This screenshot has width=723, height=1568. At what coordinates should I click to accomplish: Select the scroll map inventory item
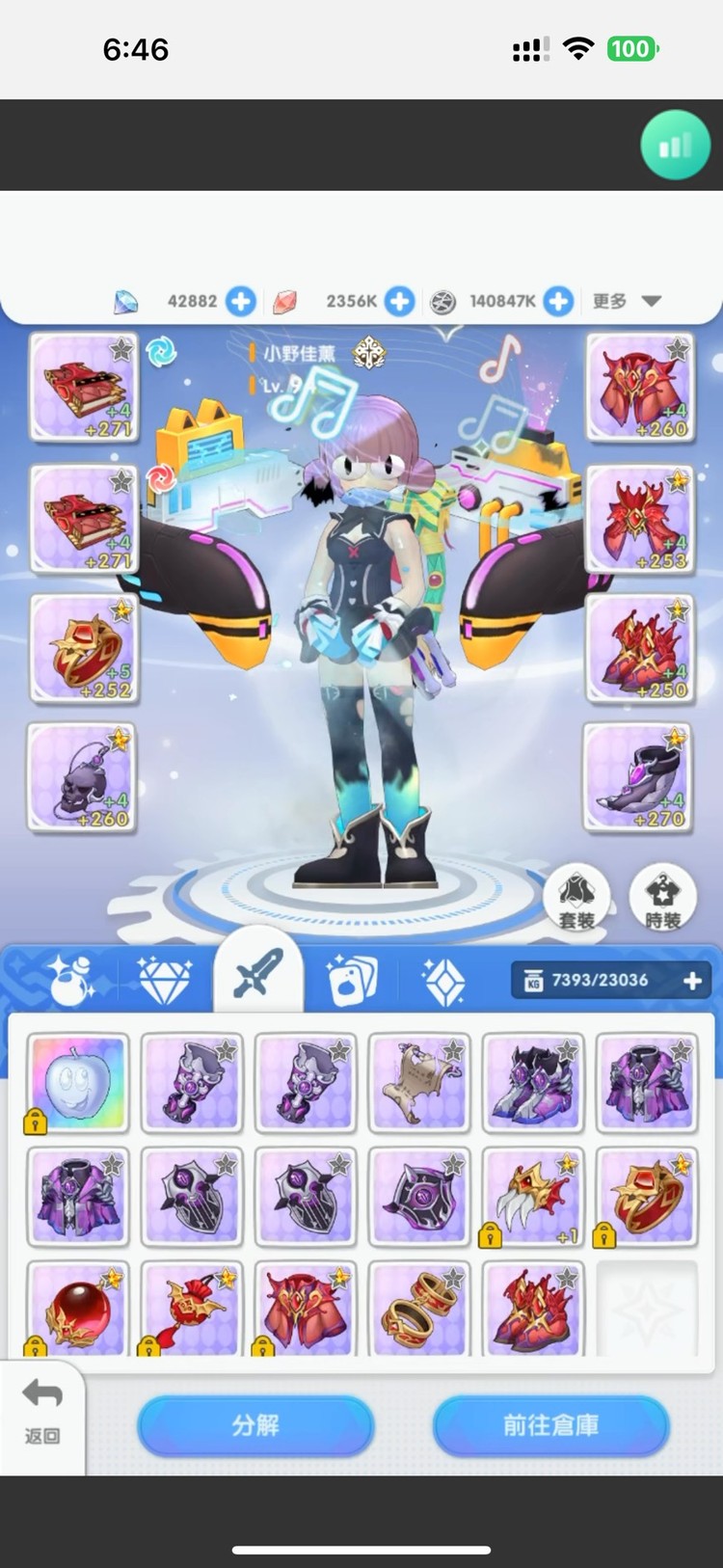pyautogui.click(x=419, y=1084)
